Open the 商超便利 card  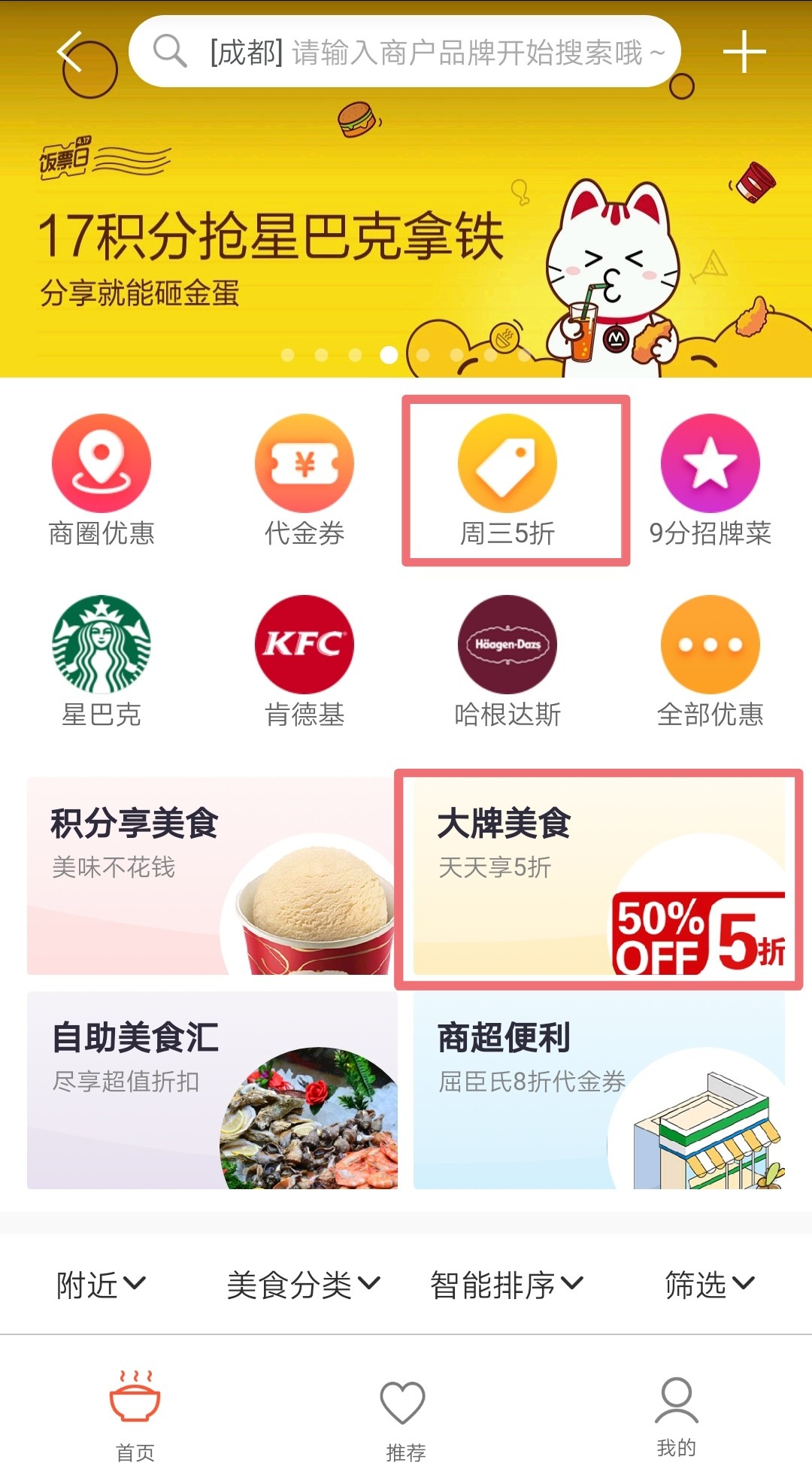(x=599, y=1090)
